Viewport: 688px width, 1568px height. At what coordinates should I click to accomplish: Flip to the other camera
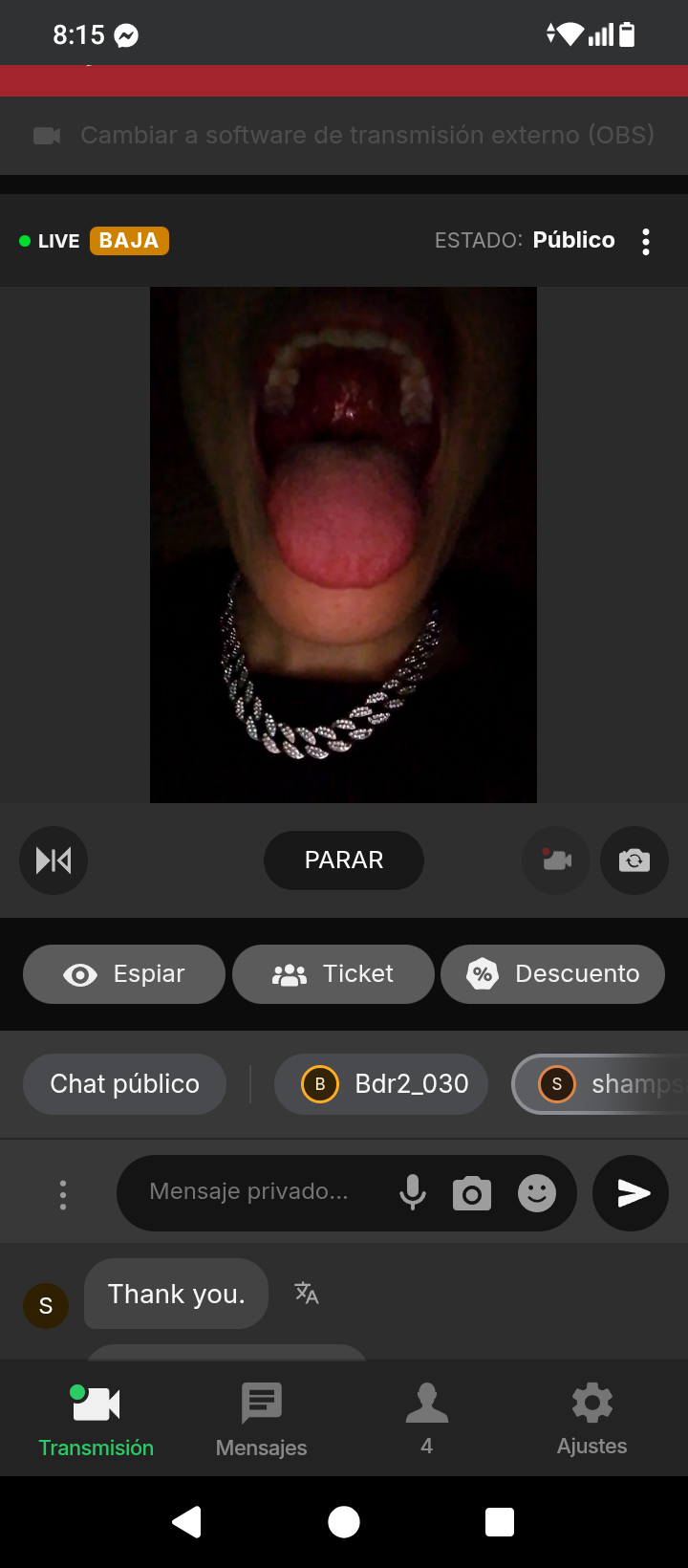coord(634,860)
